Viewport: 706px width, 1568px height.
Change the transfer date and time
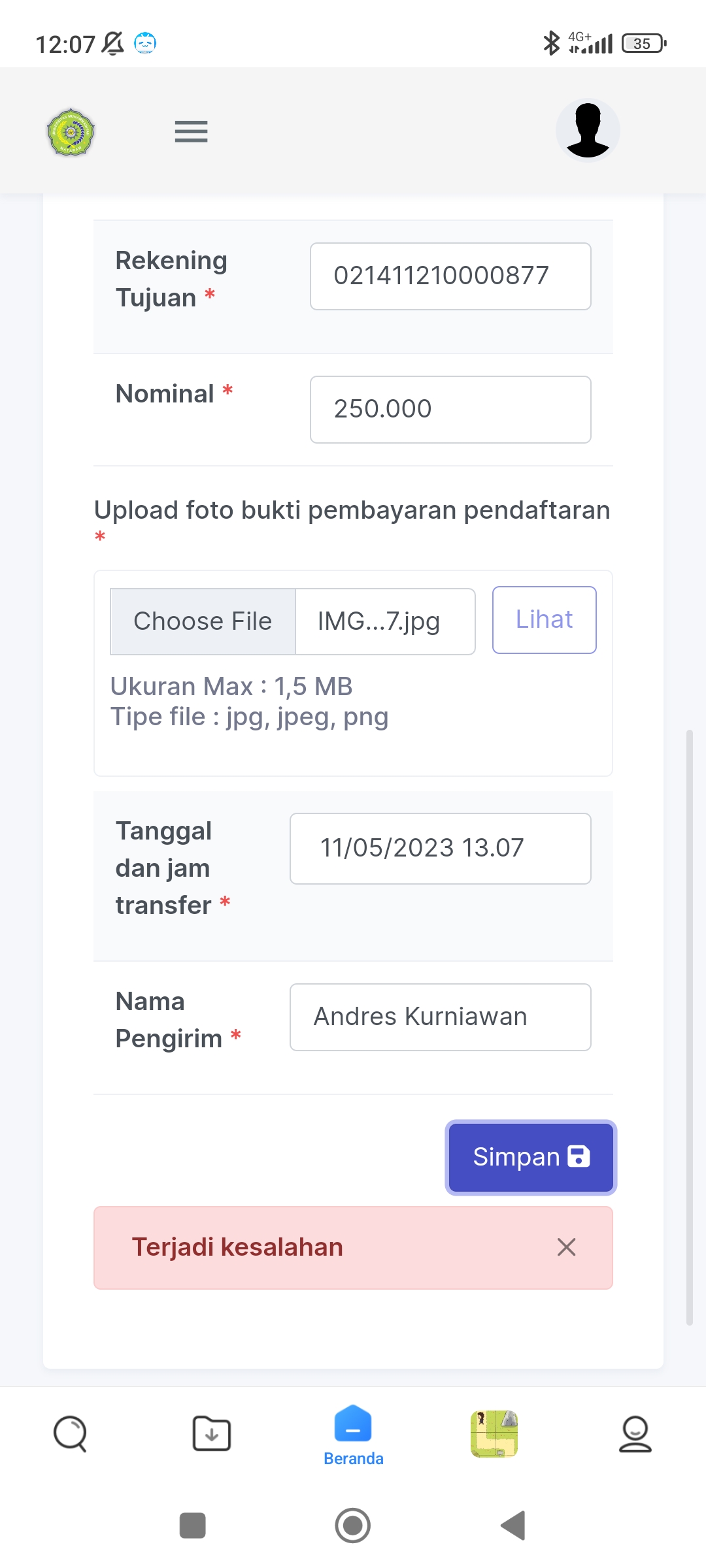coord(440,849)
